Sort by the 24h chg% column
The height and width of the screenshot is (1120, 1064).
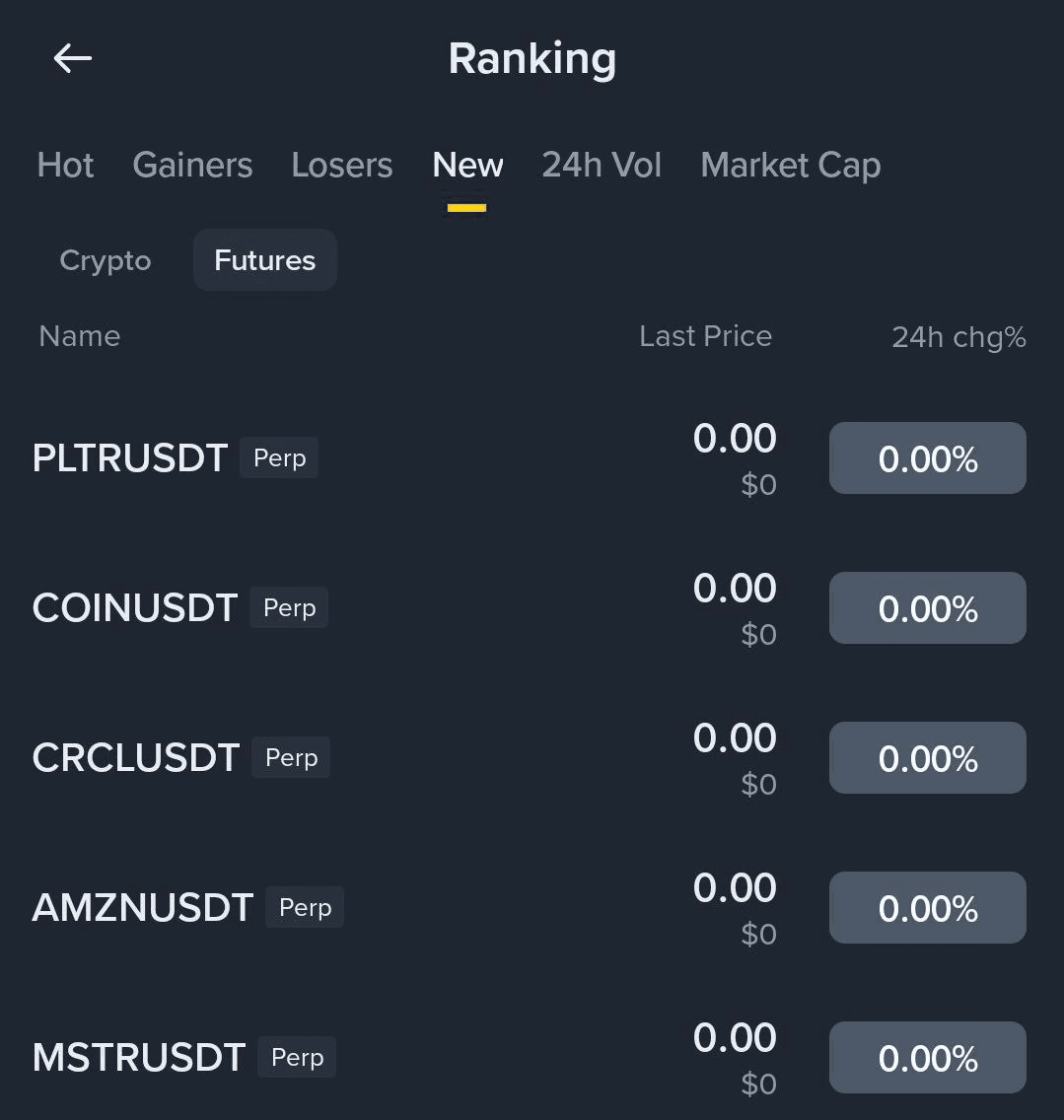[958, 337]
